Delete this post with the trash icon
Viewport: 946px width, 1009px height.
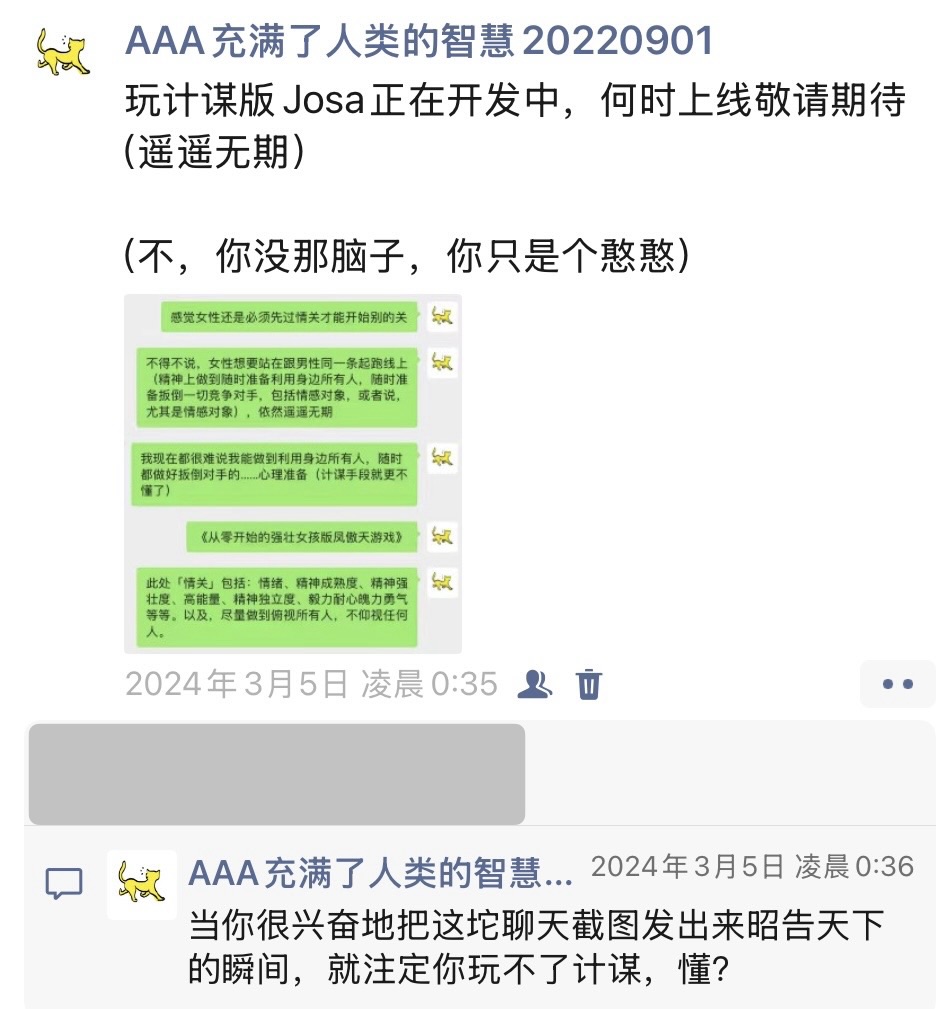[589, 684]
